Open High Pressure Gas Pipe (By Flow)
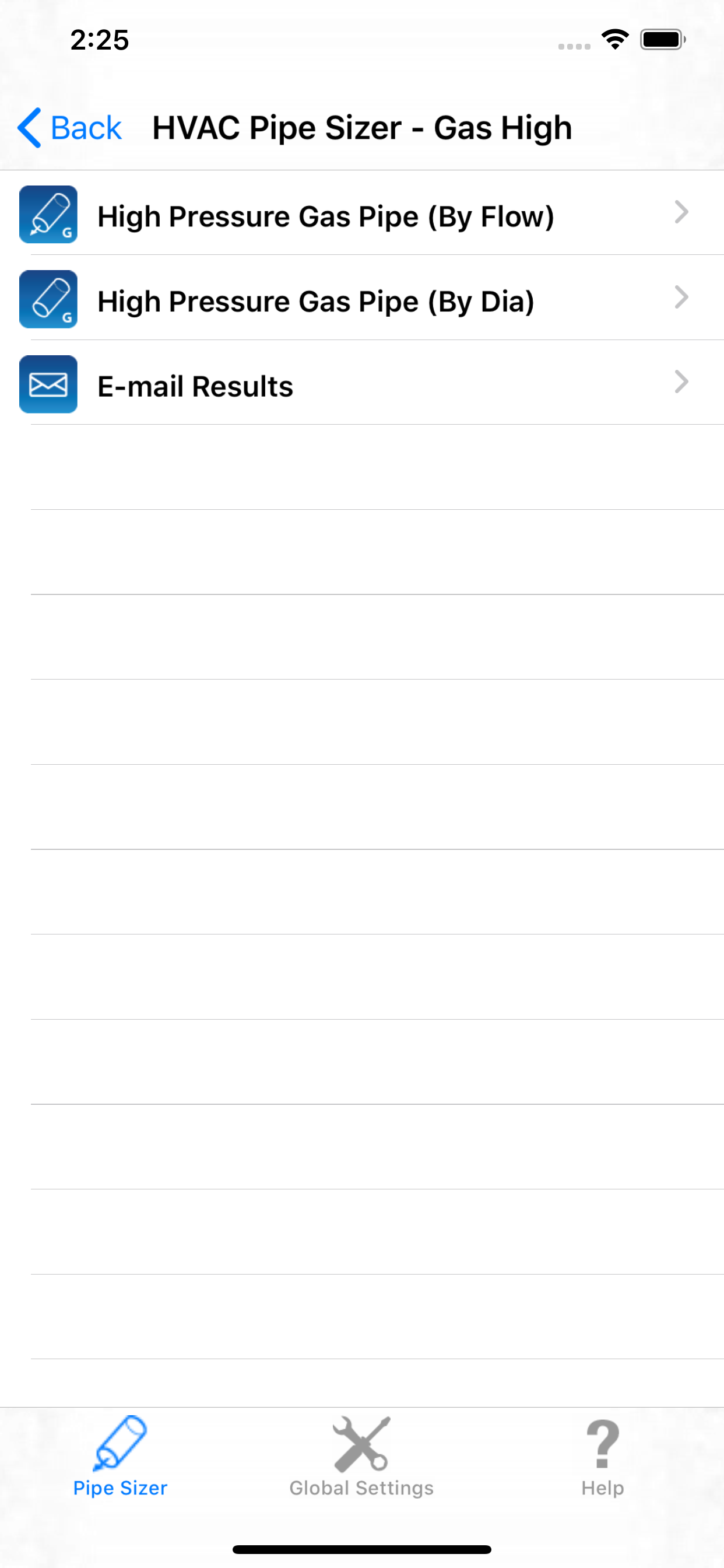This screenshot has height=1568, width=724. click(362, 213)
